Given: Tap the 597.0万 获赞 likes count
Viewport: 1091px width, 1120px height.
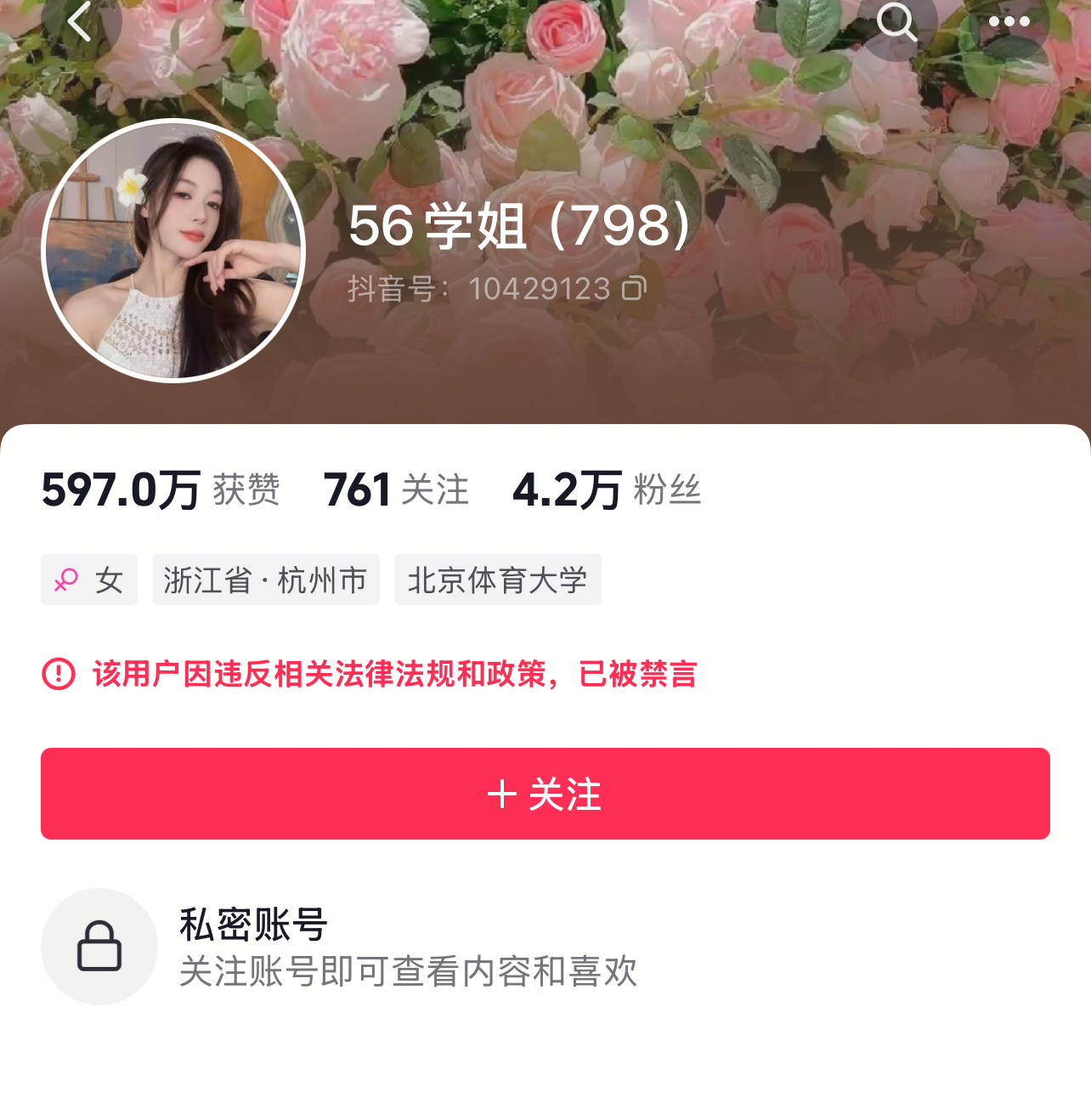Looking at the screenshot, I should (x=161, y=490).
